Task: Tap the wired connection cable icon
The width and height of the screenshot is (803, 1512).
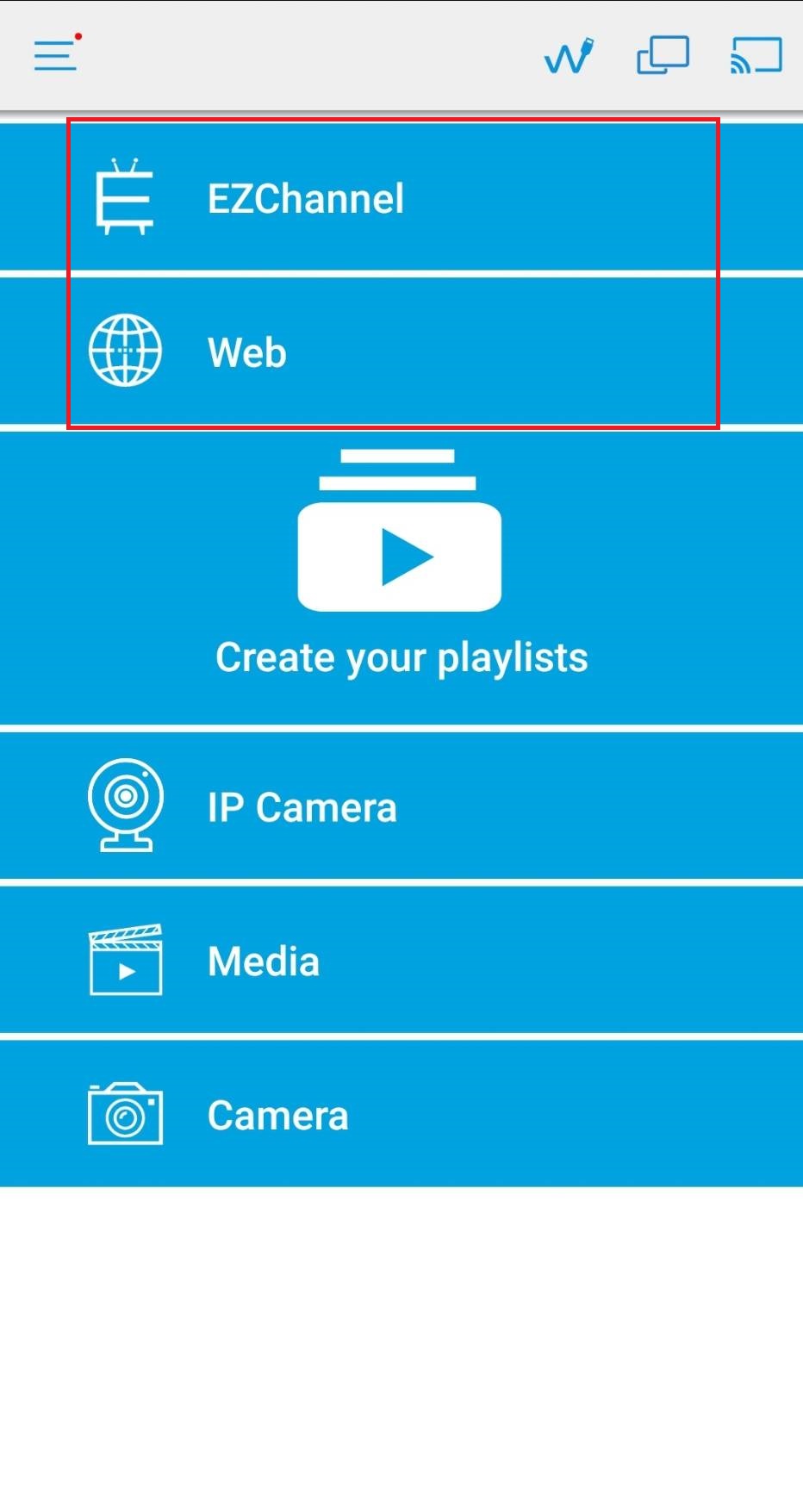Action: point(567,55)
